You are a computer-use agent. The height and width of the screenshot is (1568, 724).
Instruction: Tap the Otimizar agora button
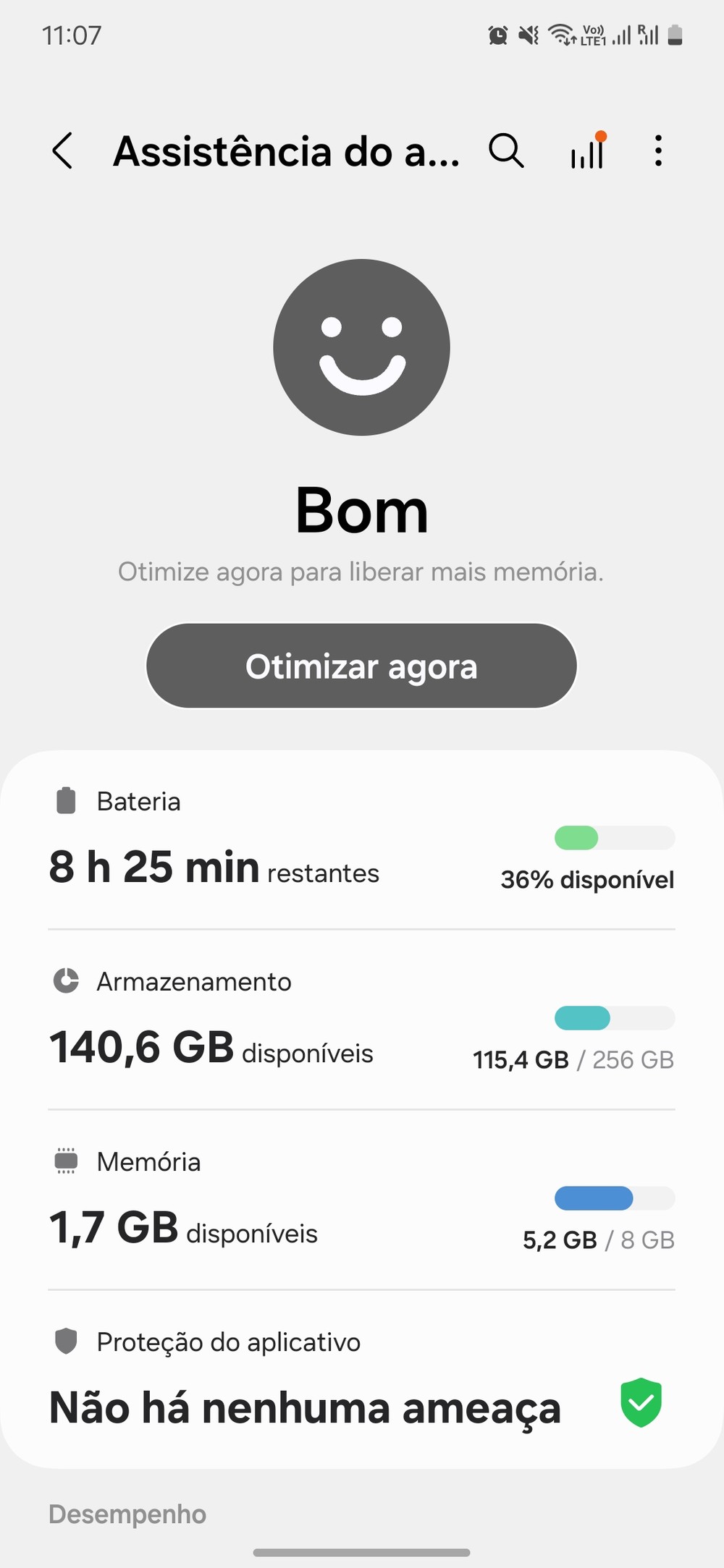click(x=361, y=666)
